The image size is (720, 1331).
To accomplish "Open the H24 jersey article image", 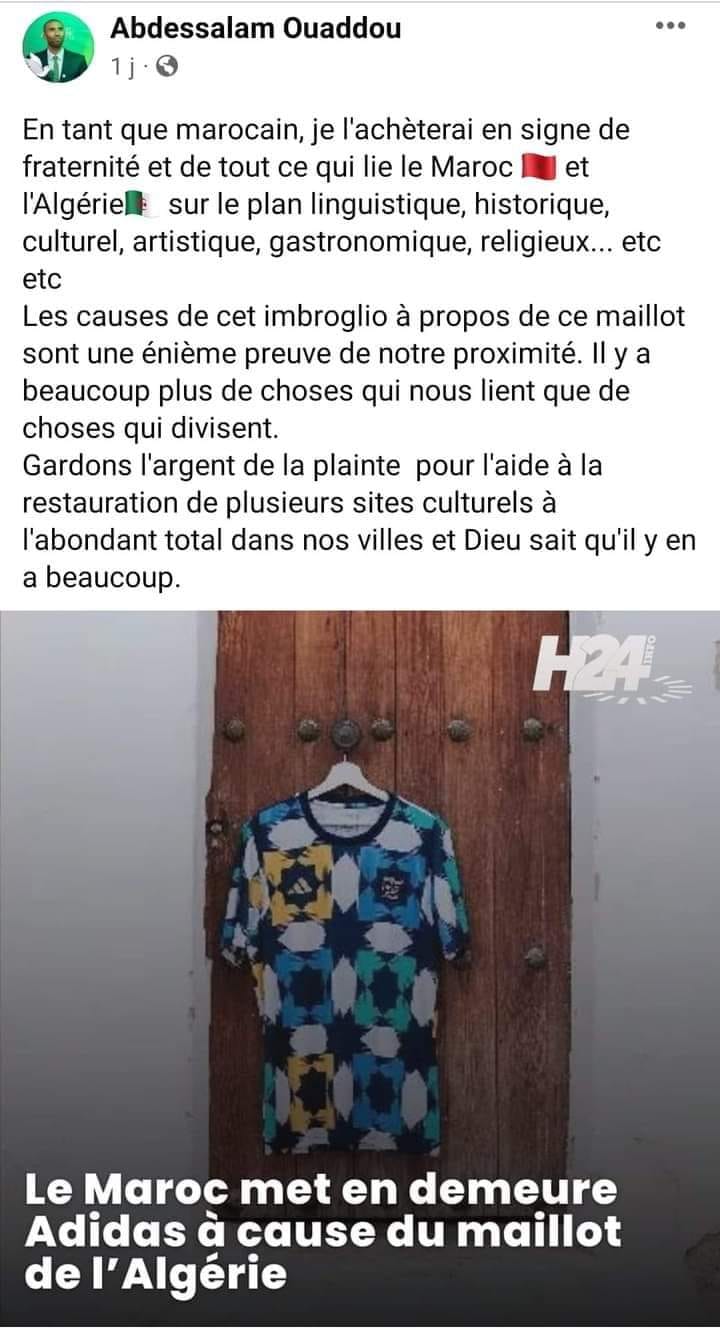I will 360,900.
